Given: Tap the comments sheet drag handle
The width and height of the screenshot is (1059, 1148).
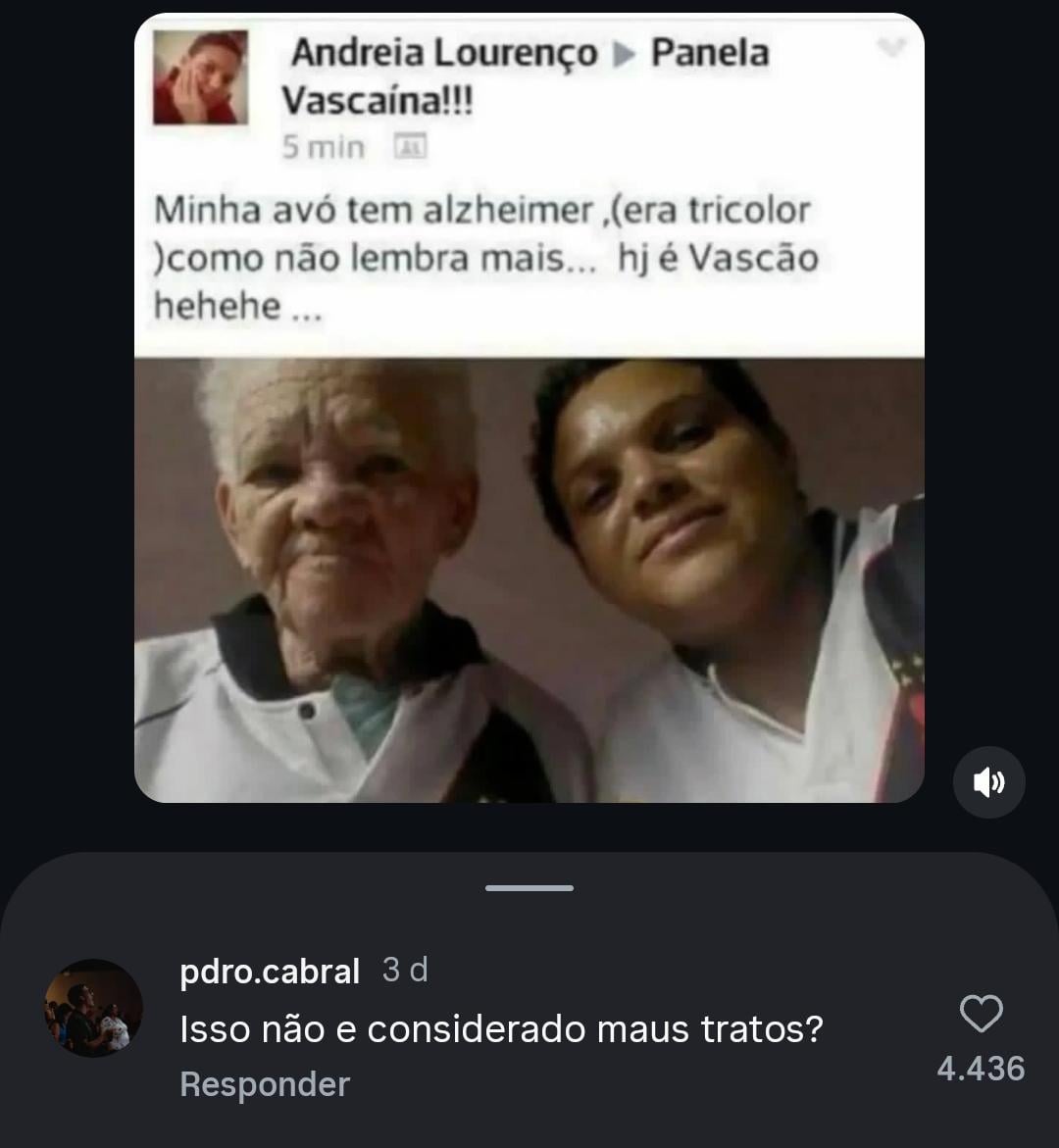Looking at the screenshot, I should 529,888.
